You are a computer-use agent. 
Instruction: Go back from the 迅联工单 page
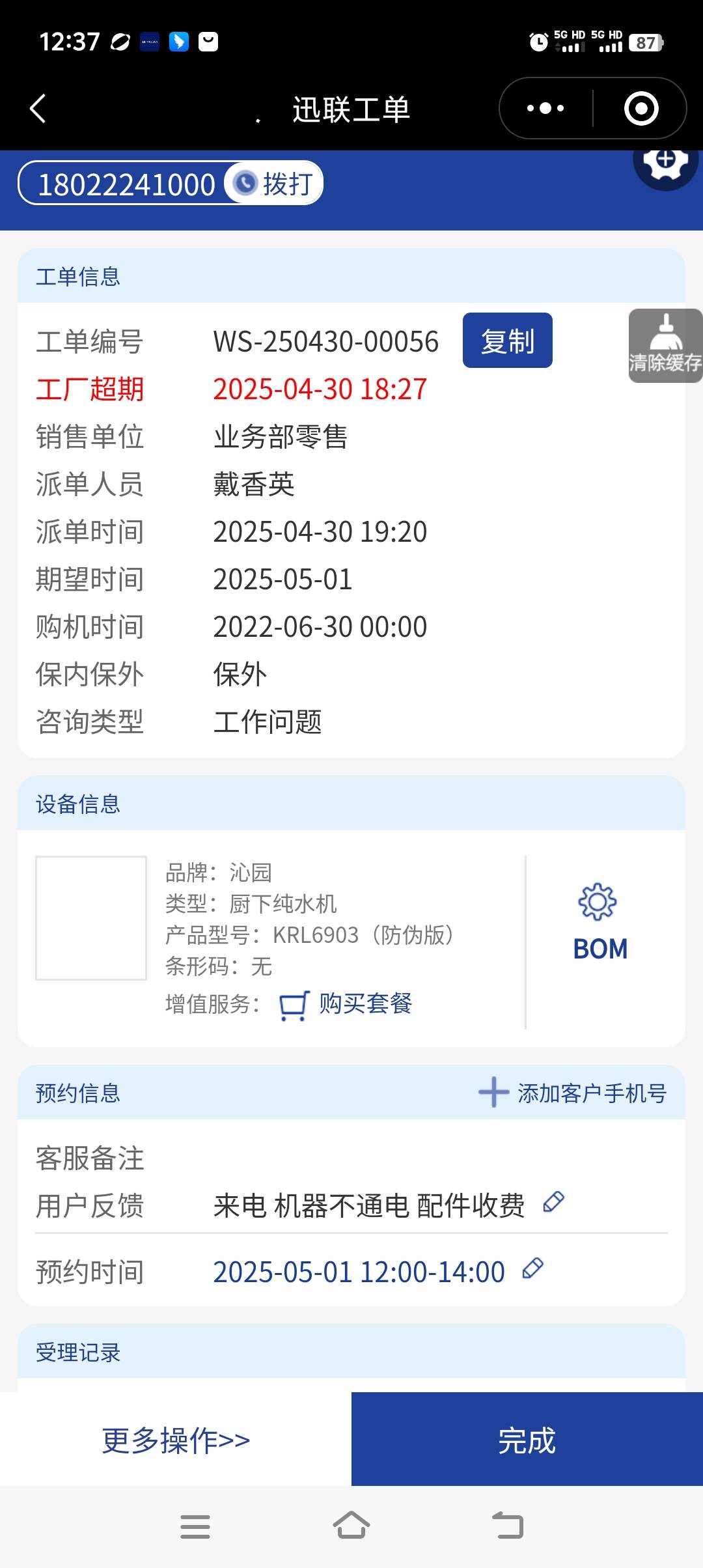[x=38, y=109]
